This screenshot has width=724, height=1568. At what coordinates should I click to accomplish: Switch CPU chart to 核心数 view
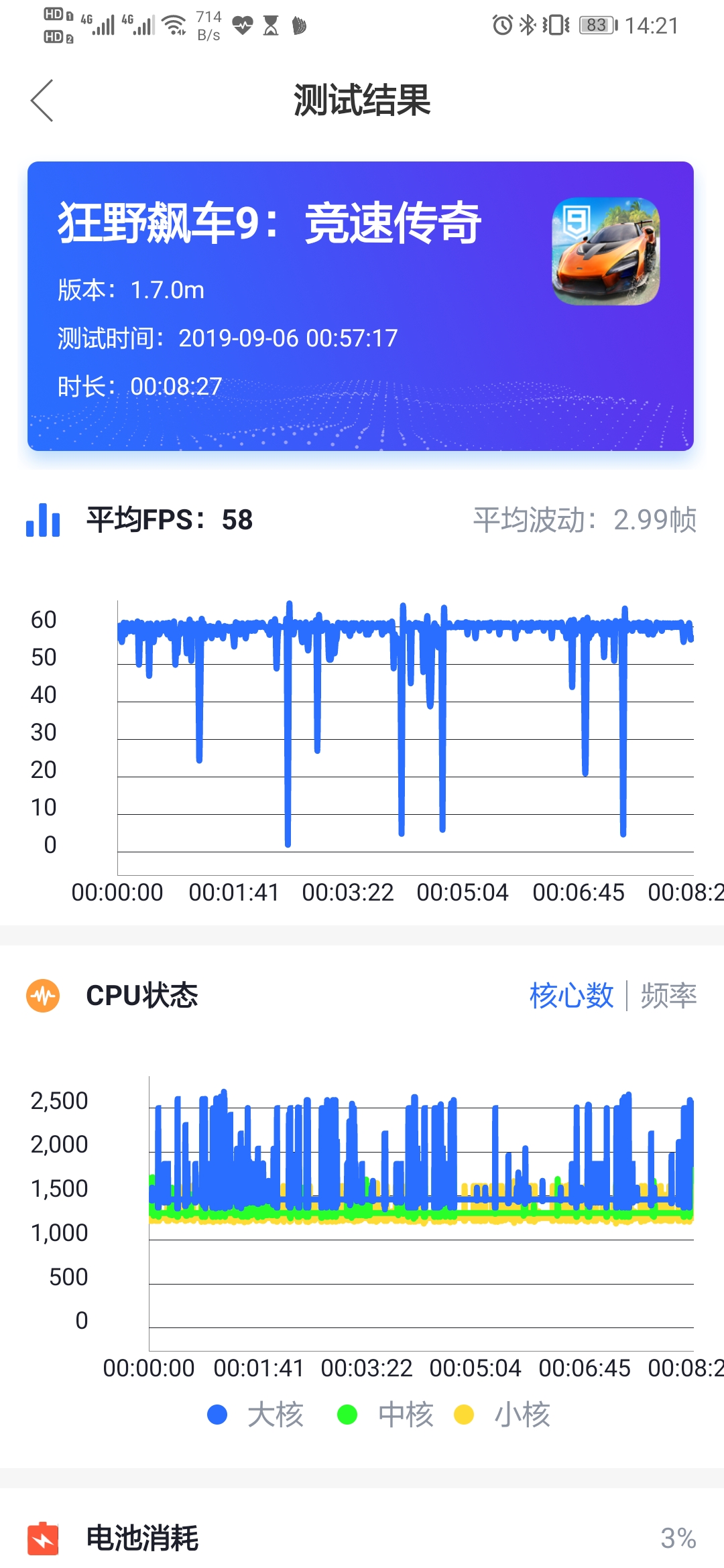pos(571,995)
